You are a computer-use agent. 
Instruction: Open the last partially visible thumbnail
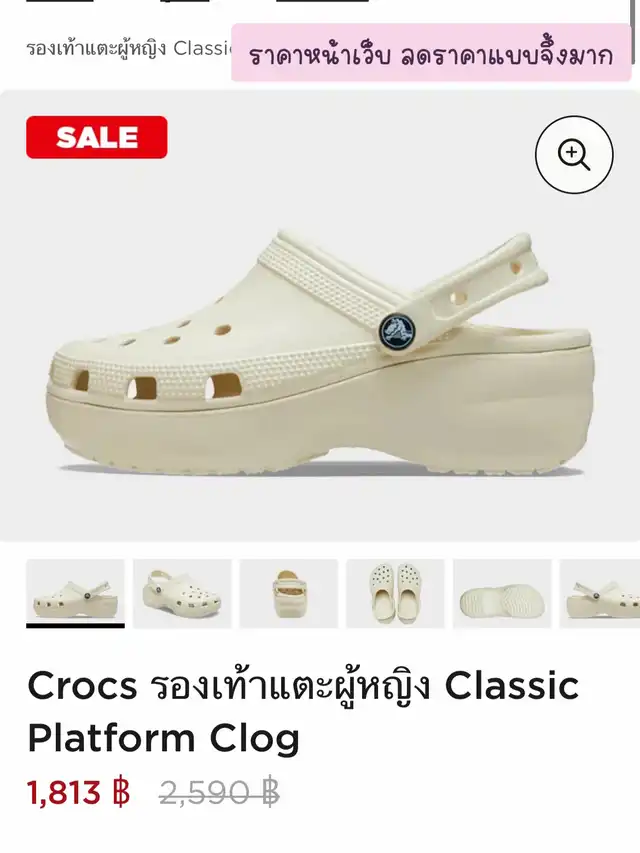pos(601,593)
